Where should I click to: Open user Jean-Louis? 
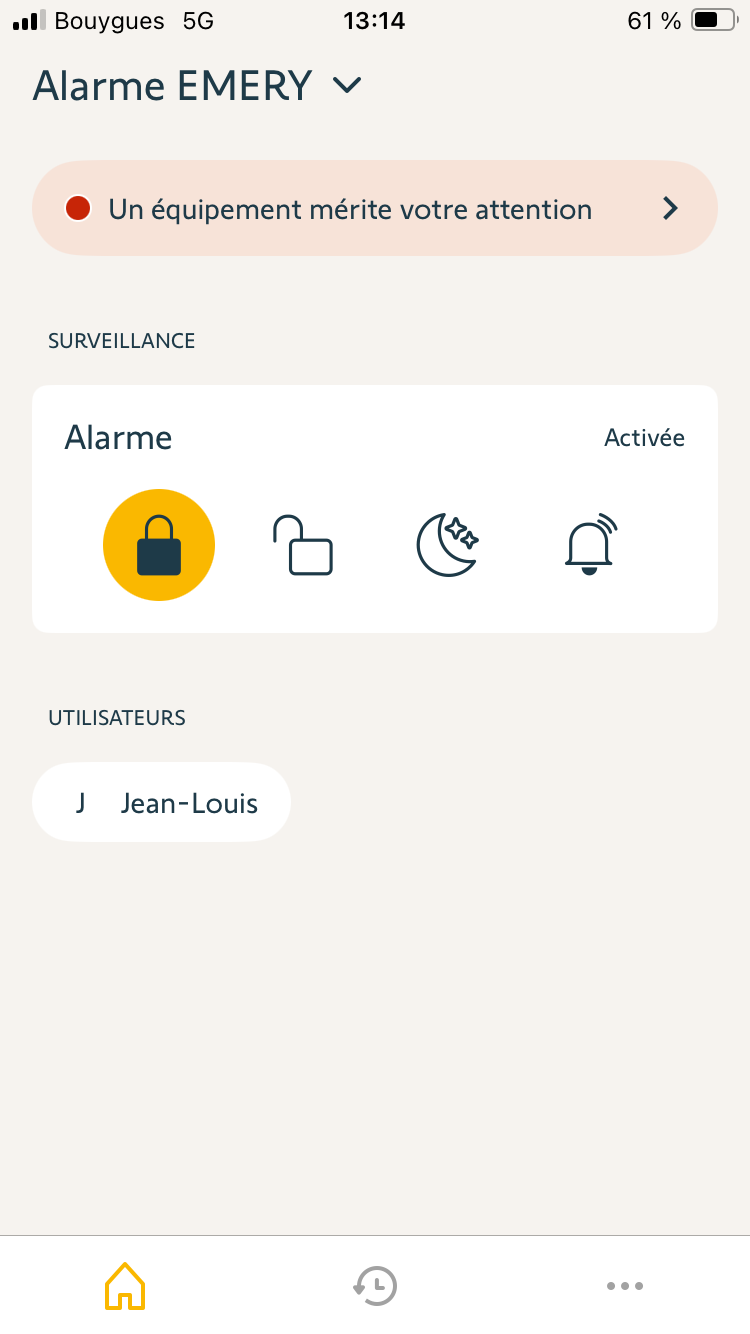162,803
